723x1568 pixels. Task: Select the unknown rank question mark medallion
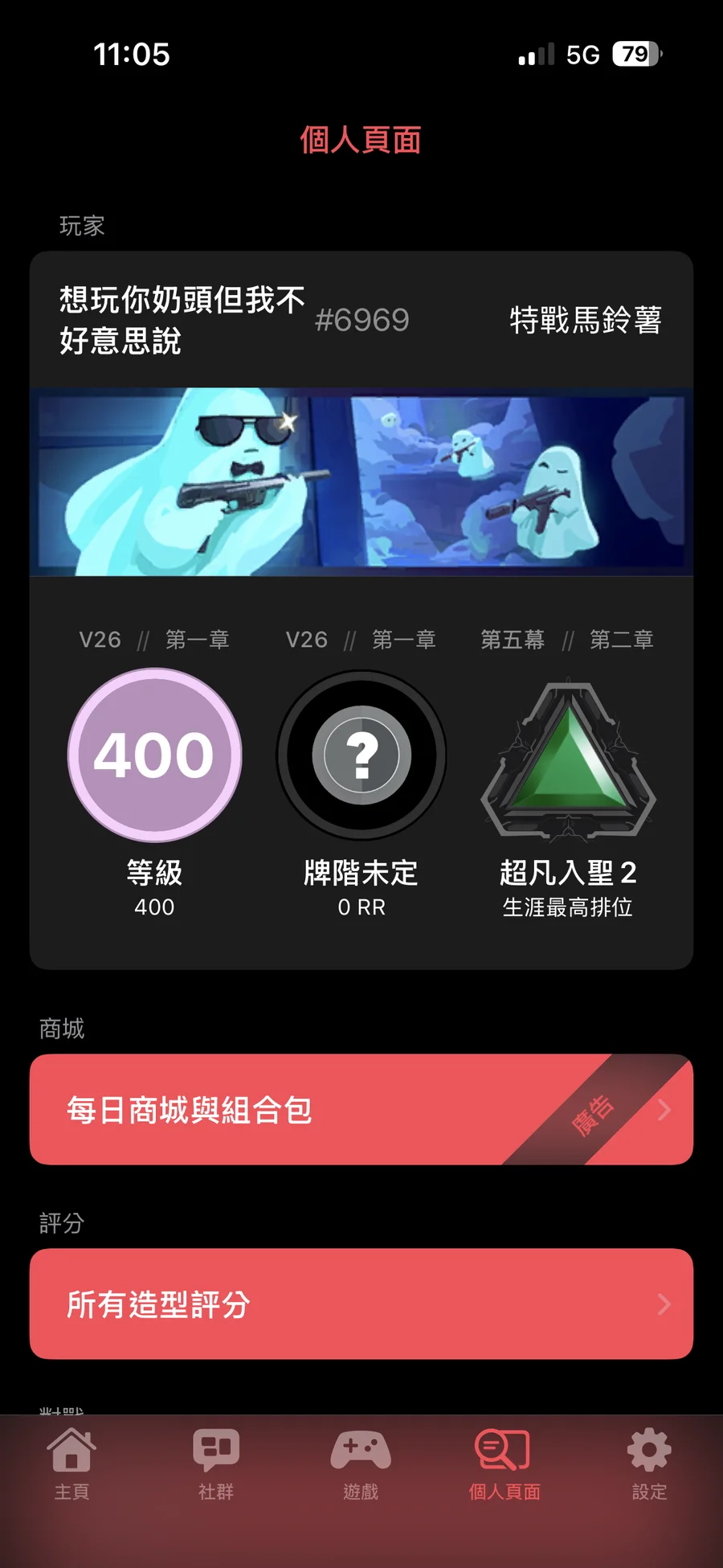[x=361, y=754]
